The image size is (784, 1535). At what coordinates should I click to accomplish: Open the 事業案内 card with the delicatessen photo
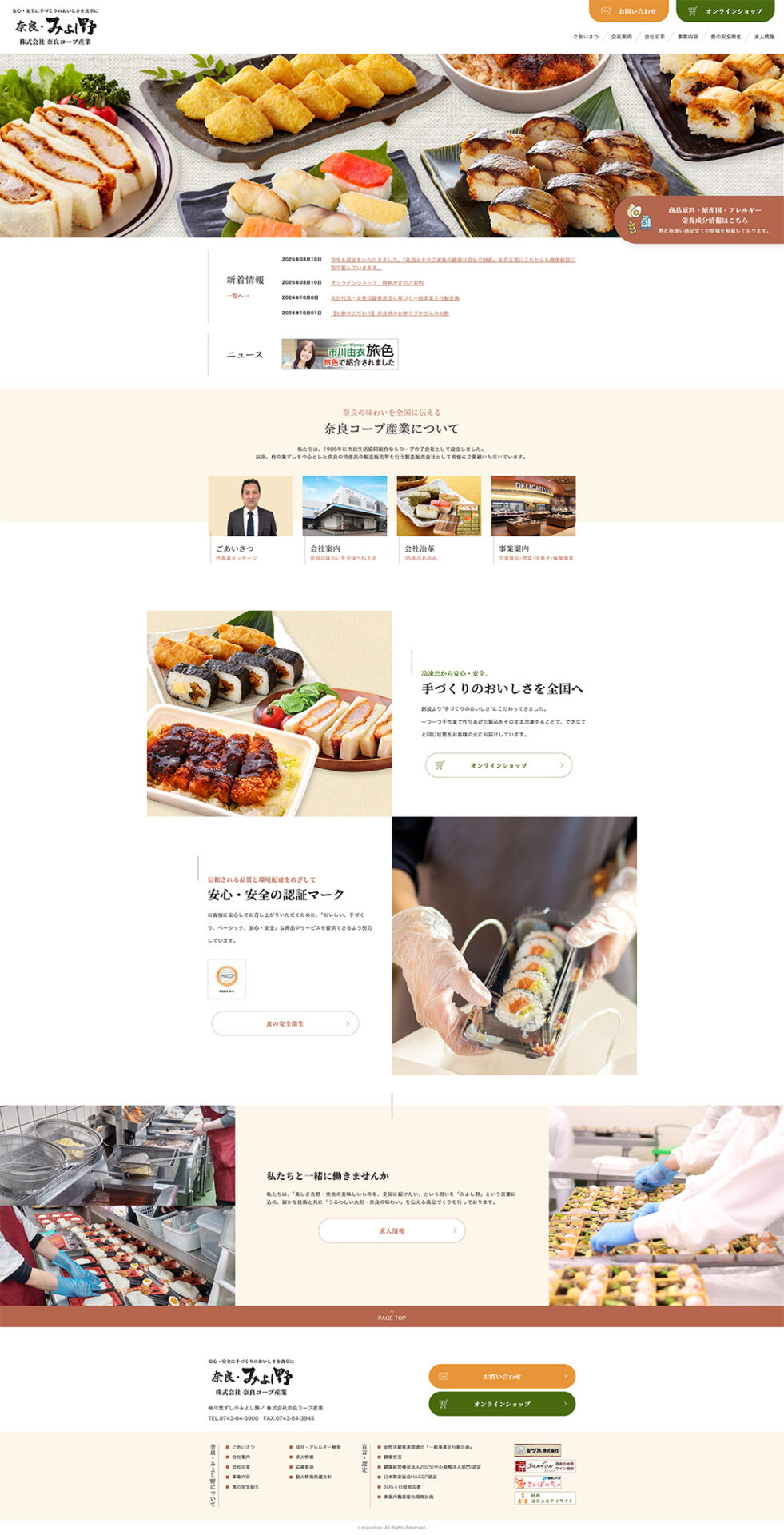pyautogui.click(x=533, y=519)
